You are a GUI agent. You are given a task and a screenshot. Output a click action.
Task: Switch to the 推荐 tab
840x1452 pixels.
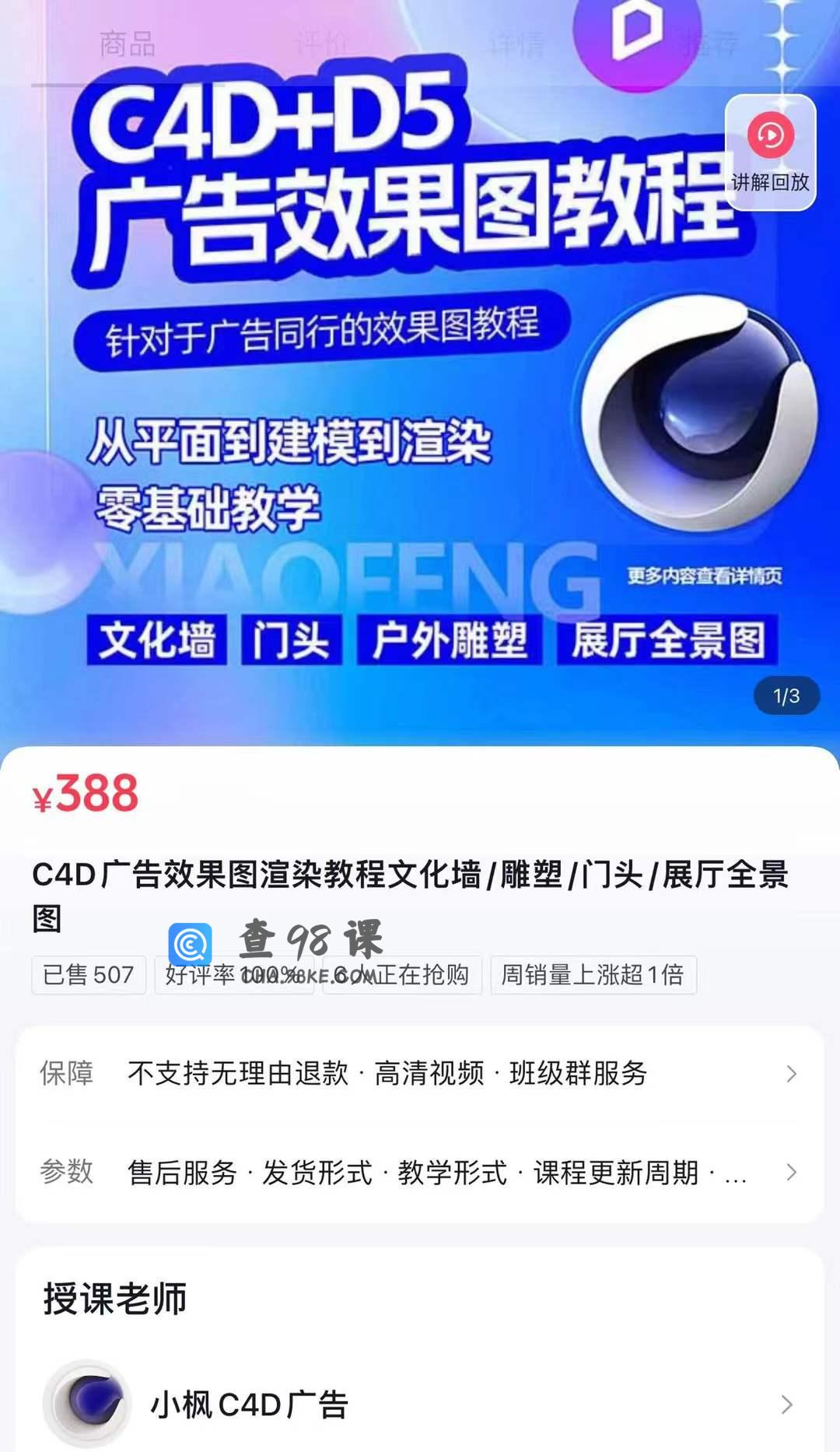point(710,44)
